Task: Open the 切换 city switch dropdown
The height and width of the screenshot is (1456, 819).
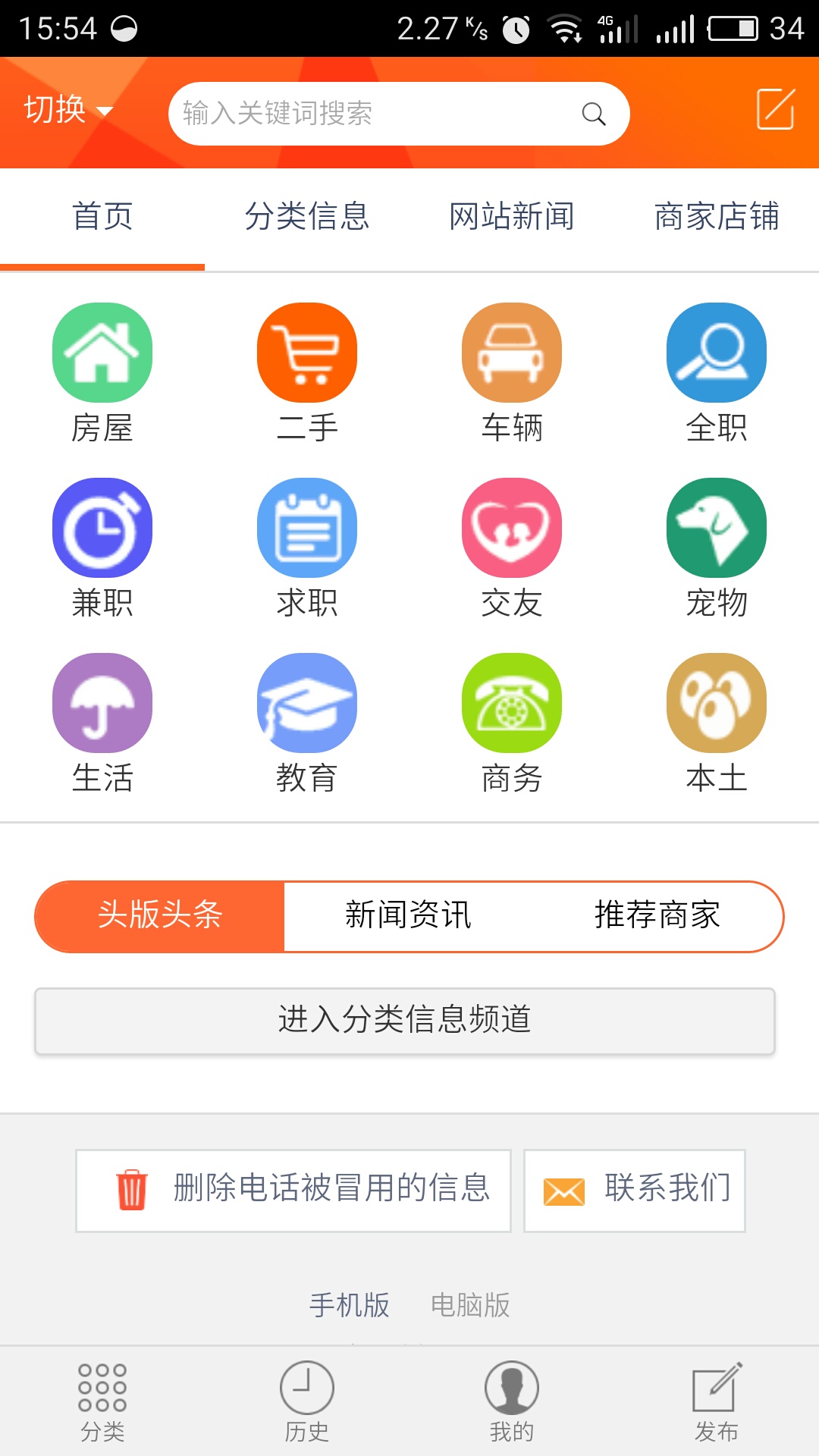Action: click(68, 110)
